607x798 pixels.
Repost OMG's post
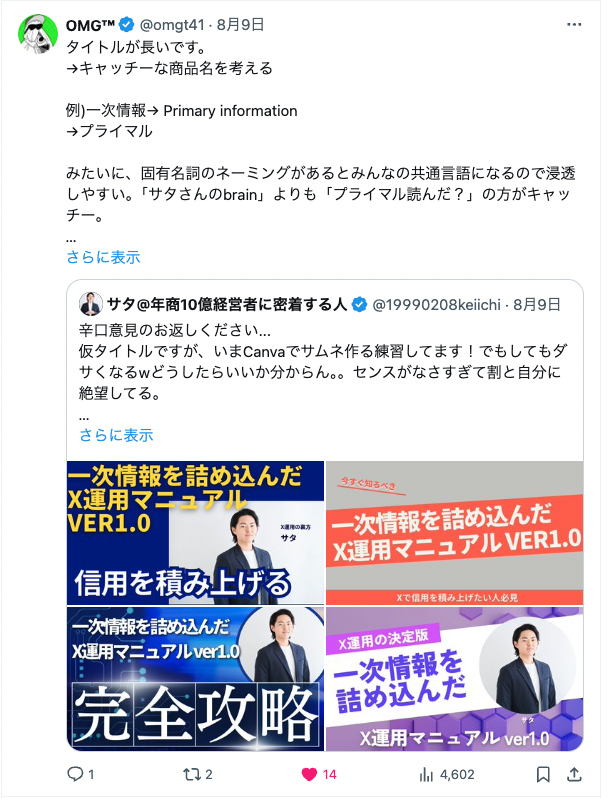pyautogui.click(x=194, y=773)
